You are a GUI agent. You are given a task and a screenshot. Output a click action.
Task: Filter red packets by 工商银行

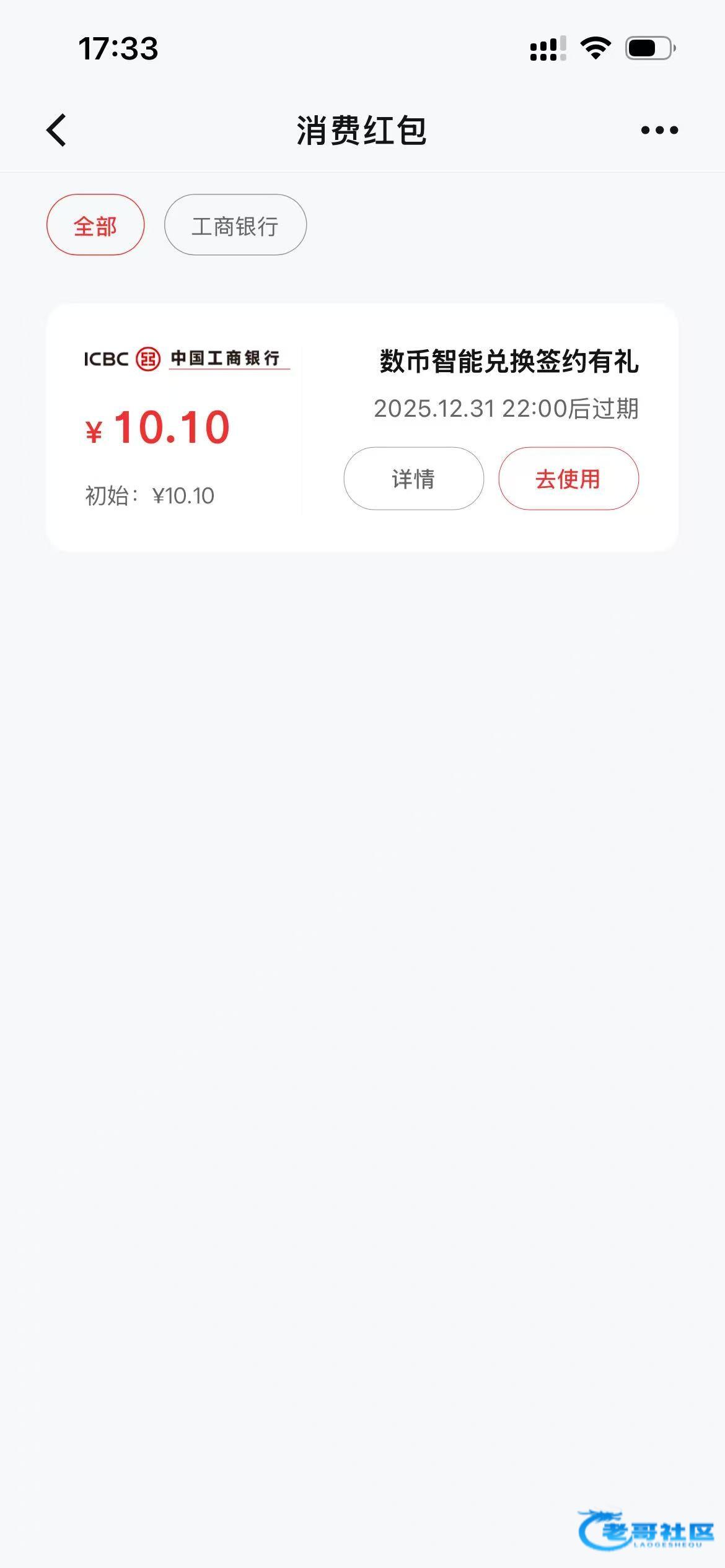(x=235, y=225)
